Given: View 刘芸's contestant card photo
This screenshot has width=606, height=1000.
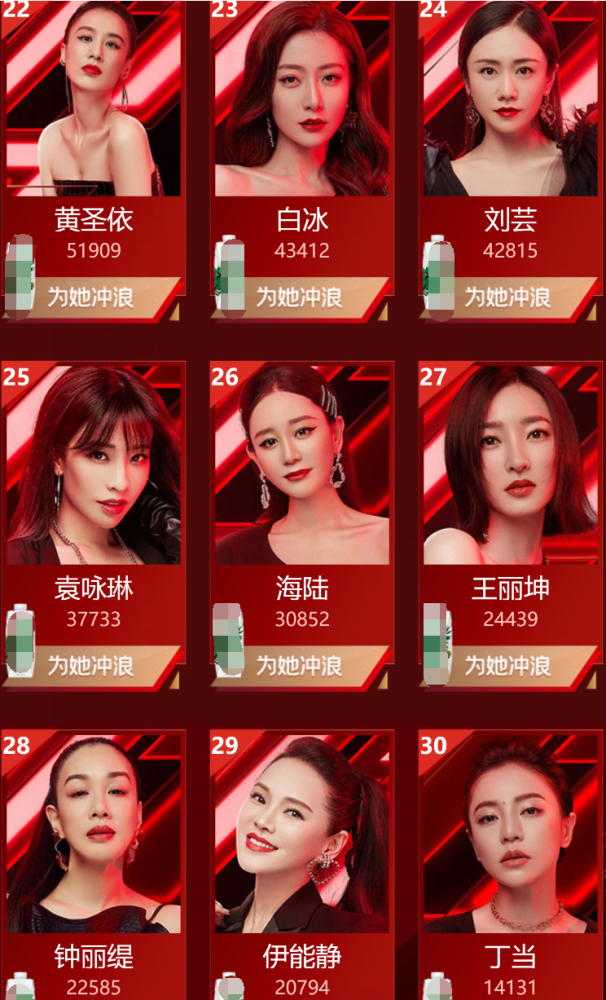Looking at the screenshot, I should [x=510, y=98].
